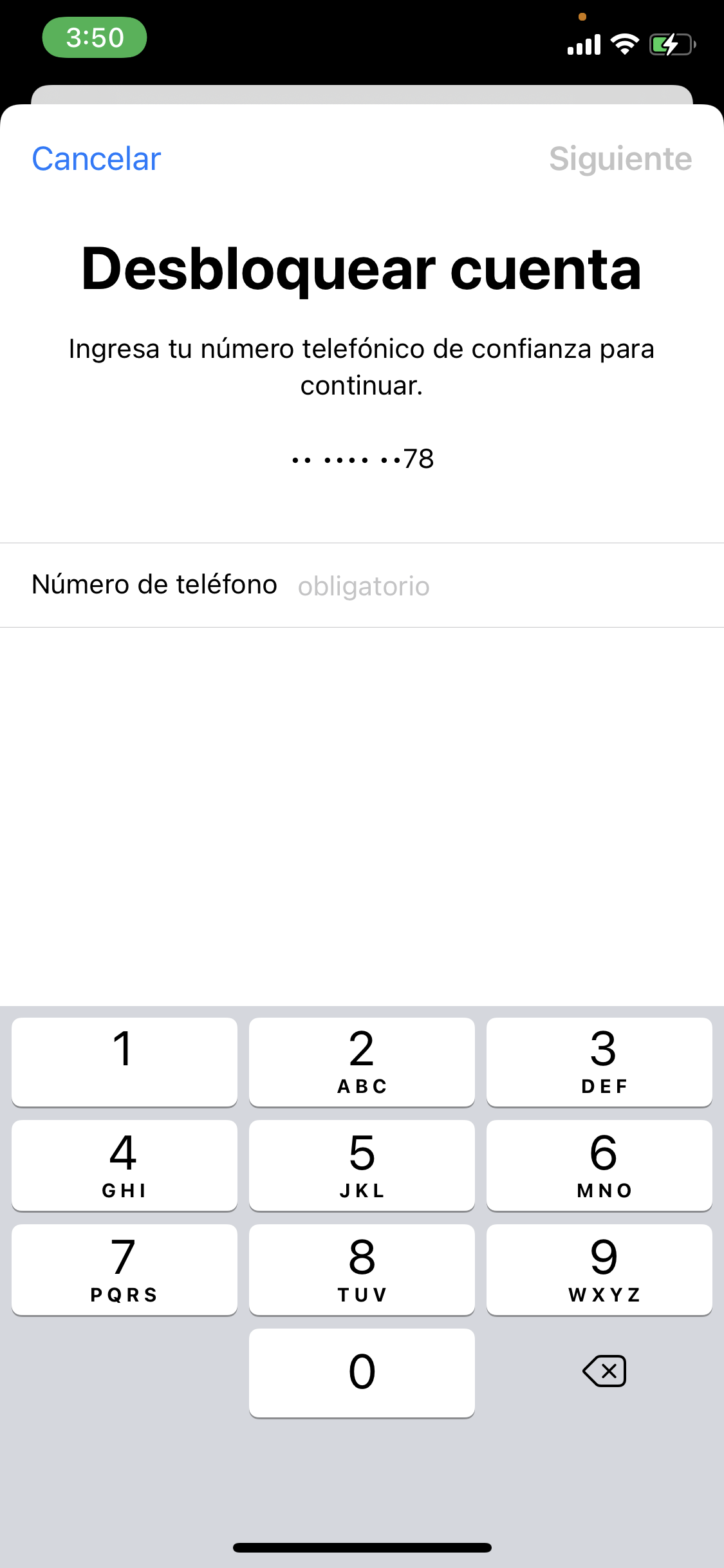Image resolution: width=724 pixels, height=1568 pixels.
Task: Enter digit 5 on the keypad
Action: tap(362, 1165)
